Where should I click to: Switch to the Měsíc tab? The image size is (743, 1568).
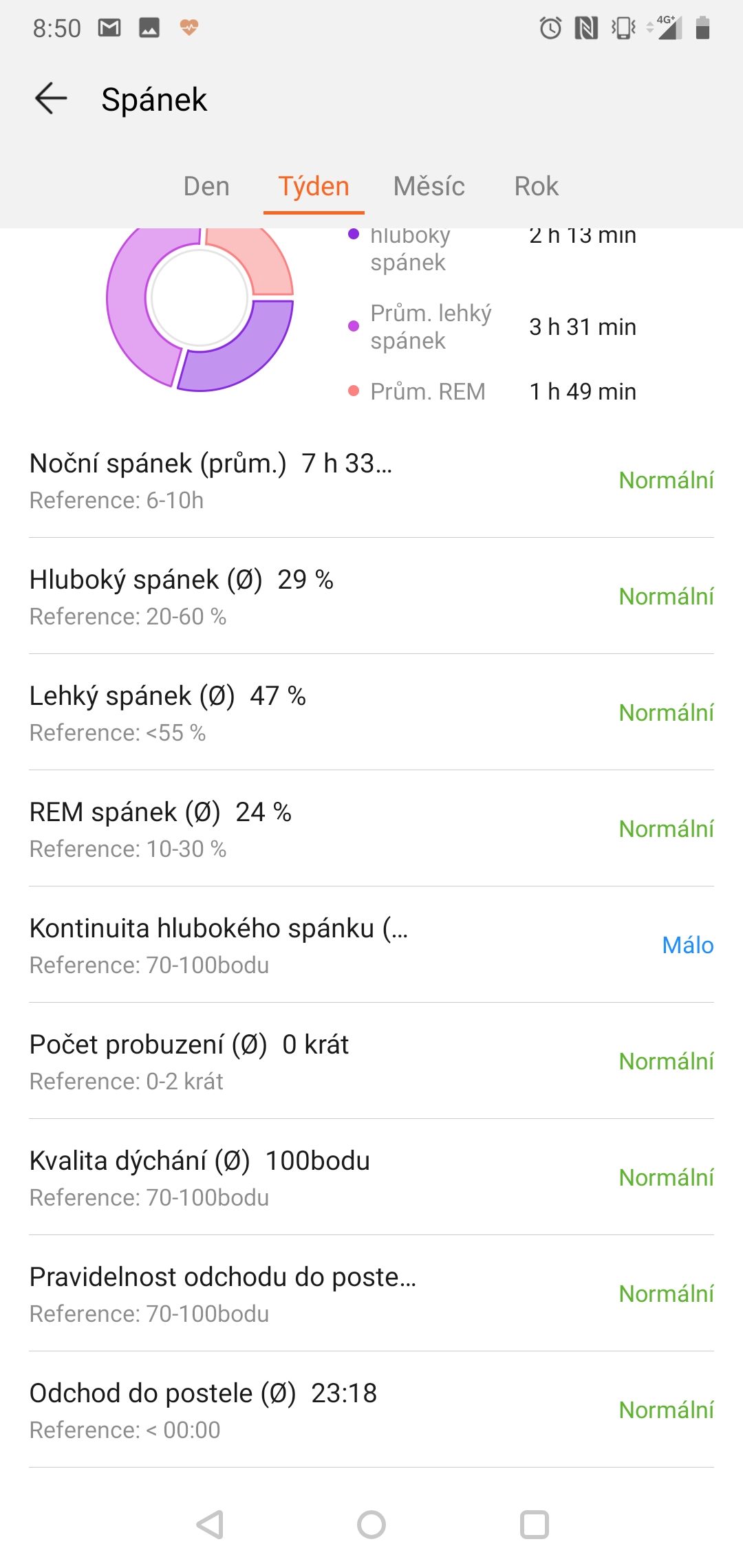coord(429,186)
